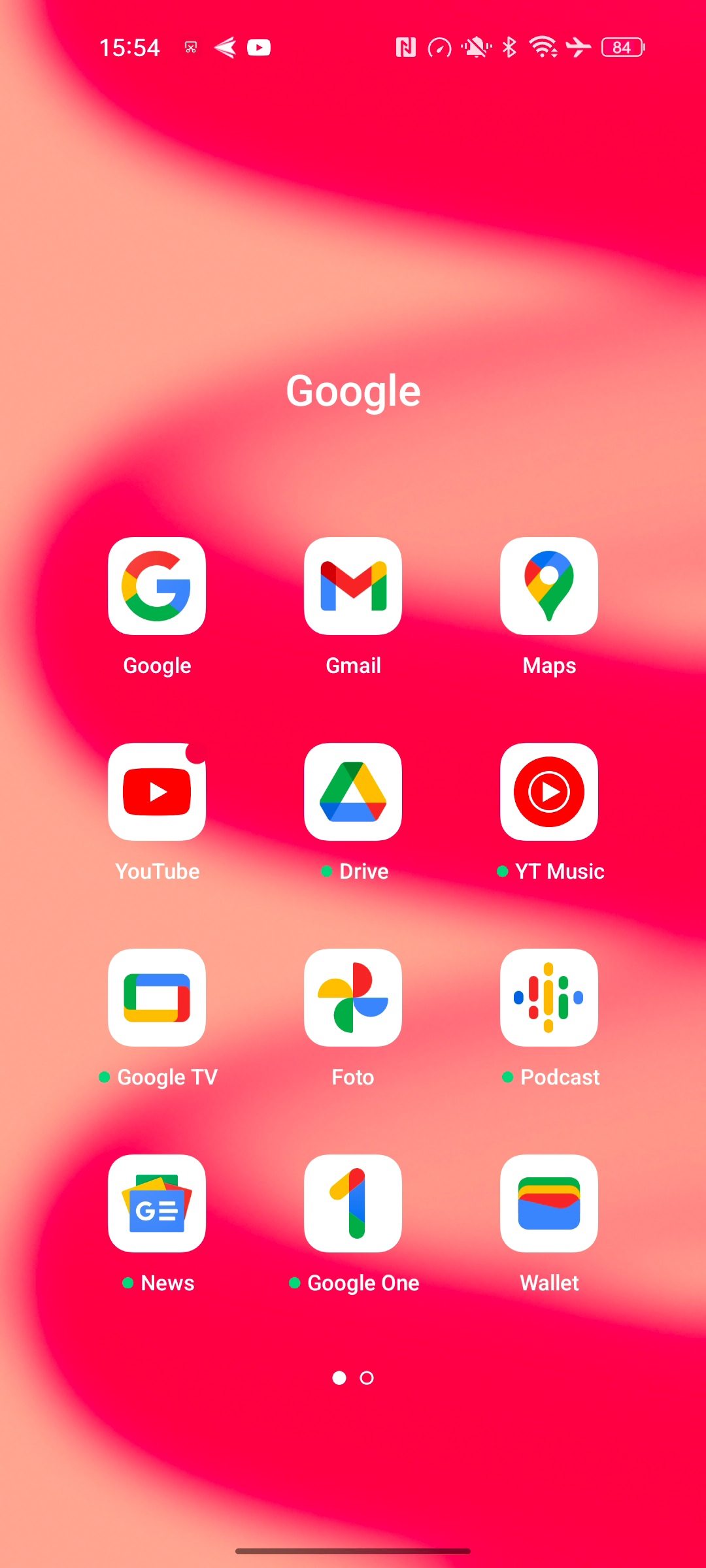
Task: Open Google News
Action: (157, 1203)
